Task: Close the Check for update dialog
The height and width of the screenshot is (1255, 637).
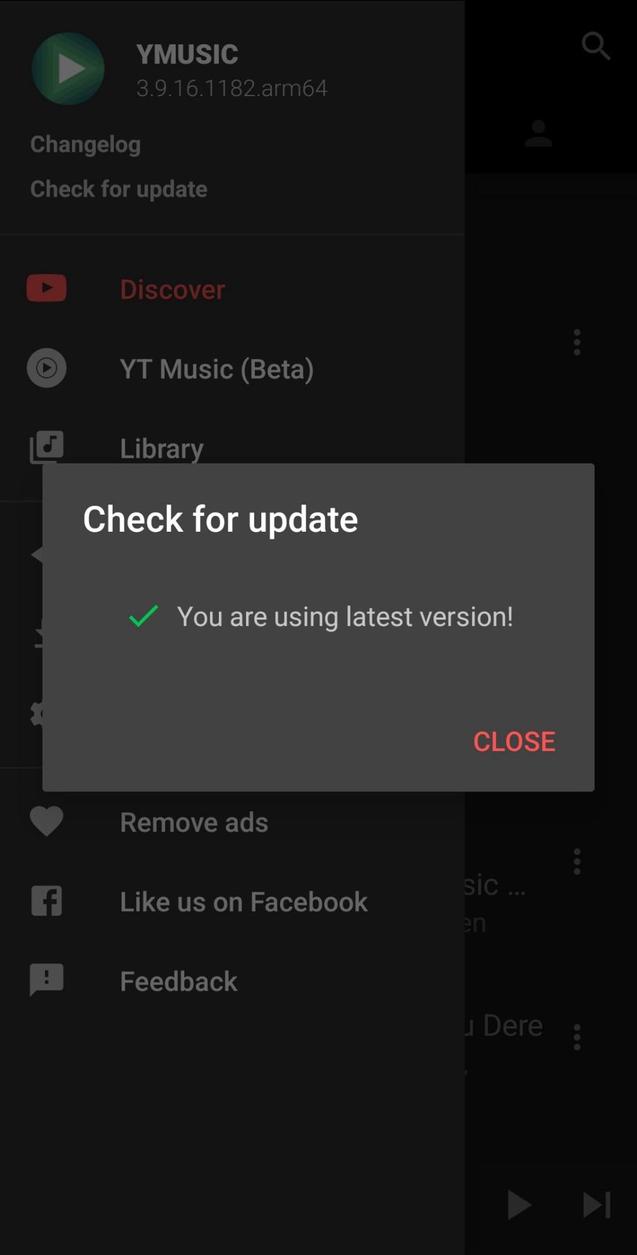Action: pos(514,741)
